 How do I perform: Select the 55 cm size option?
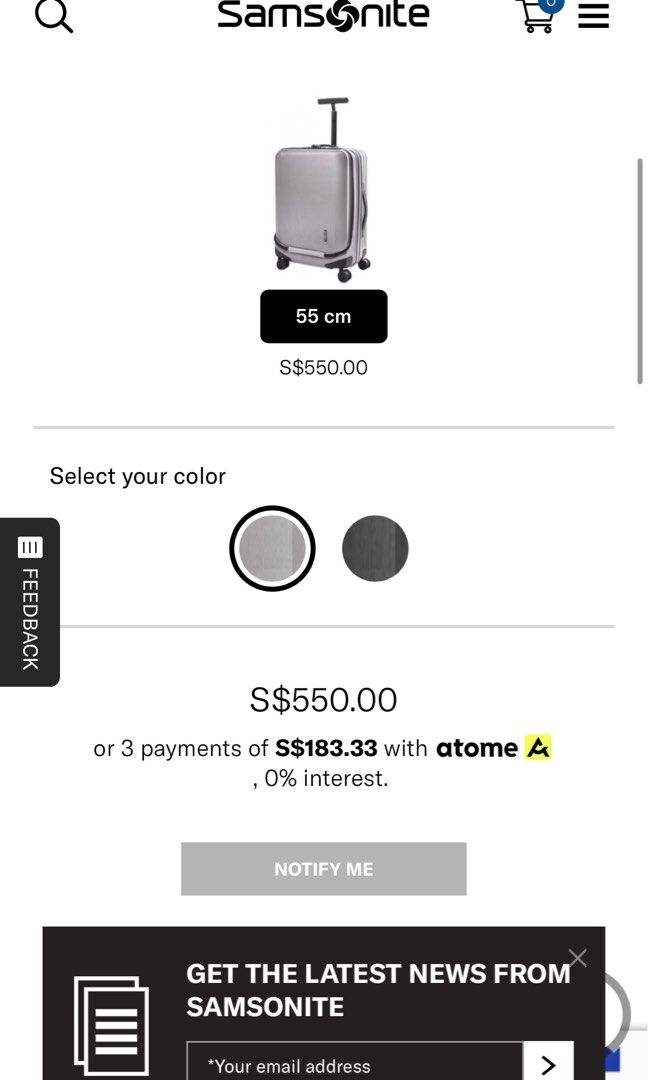tap(323, 316)
